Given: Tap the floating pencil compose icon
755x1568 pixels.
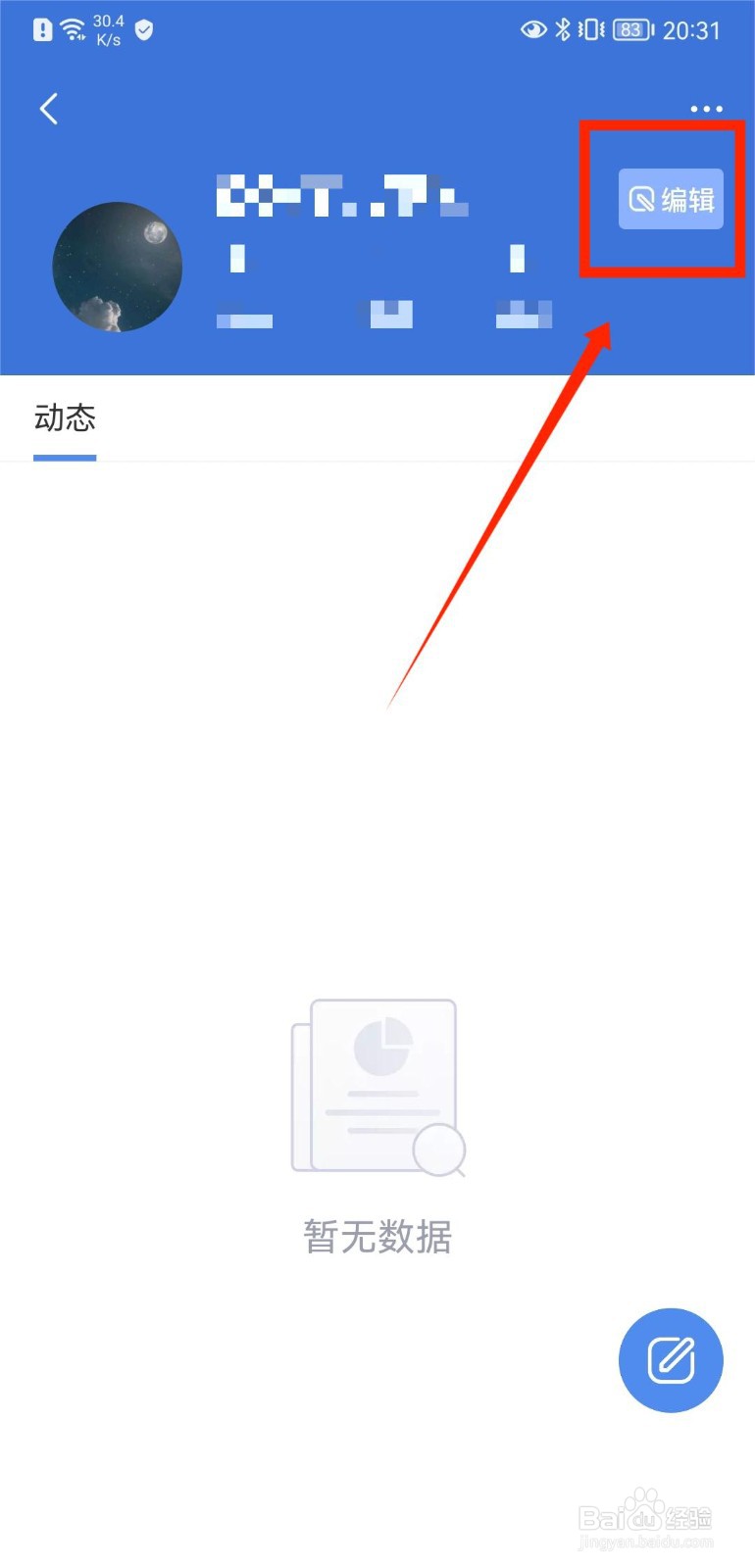Looking at the screenshot, I should pyautogui.click(x=670, y=1360).
